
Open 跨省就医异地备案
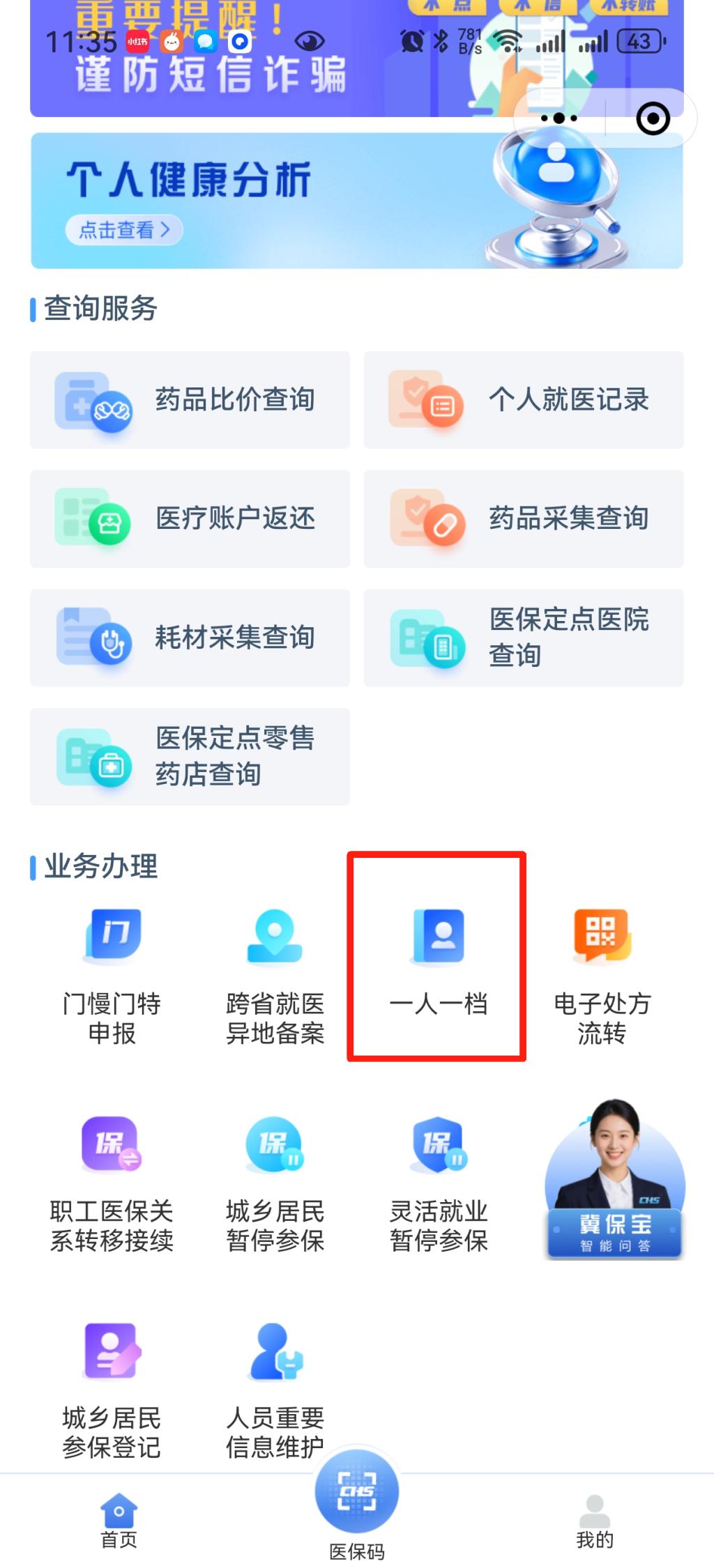pyautogui.click(x=275, y=976)
